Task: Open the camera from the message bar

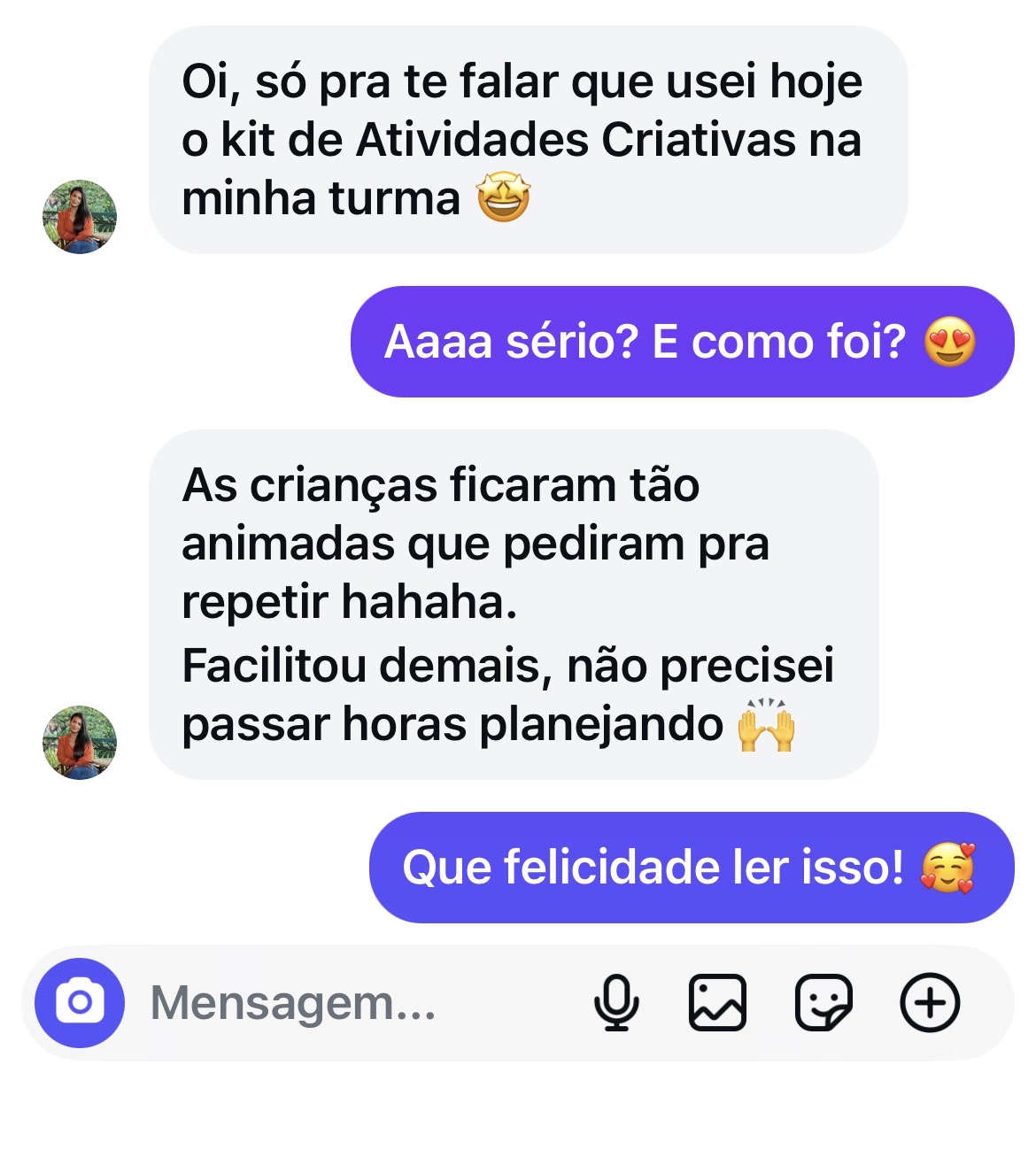Action: click(80, 1003)
